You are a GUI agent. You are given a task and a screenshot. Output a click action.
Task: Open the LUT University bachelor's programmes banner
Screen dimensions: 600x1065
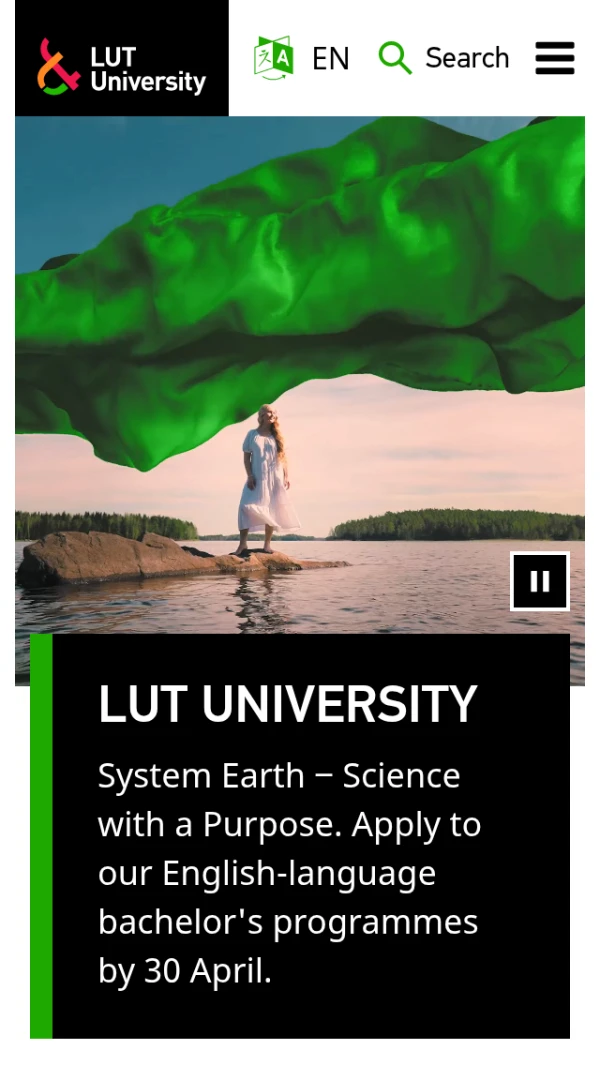click(x=300, y=835)
